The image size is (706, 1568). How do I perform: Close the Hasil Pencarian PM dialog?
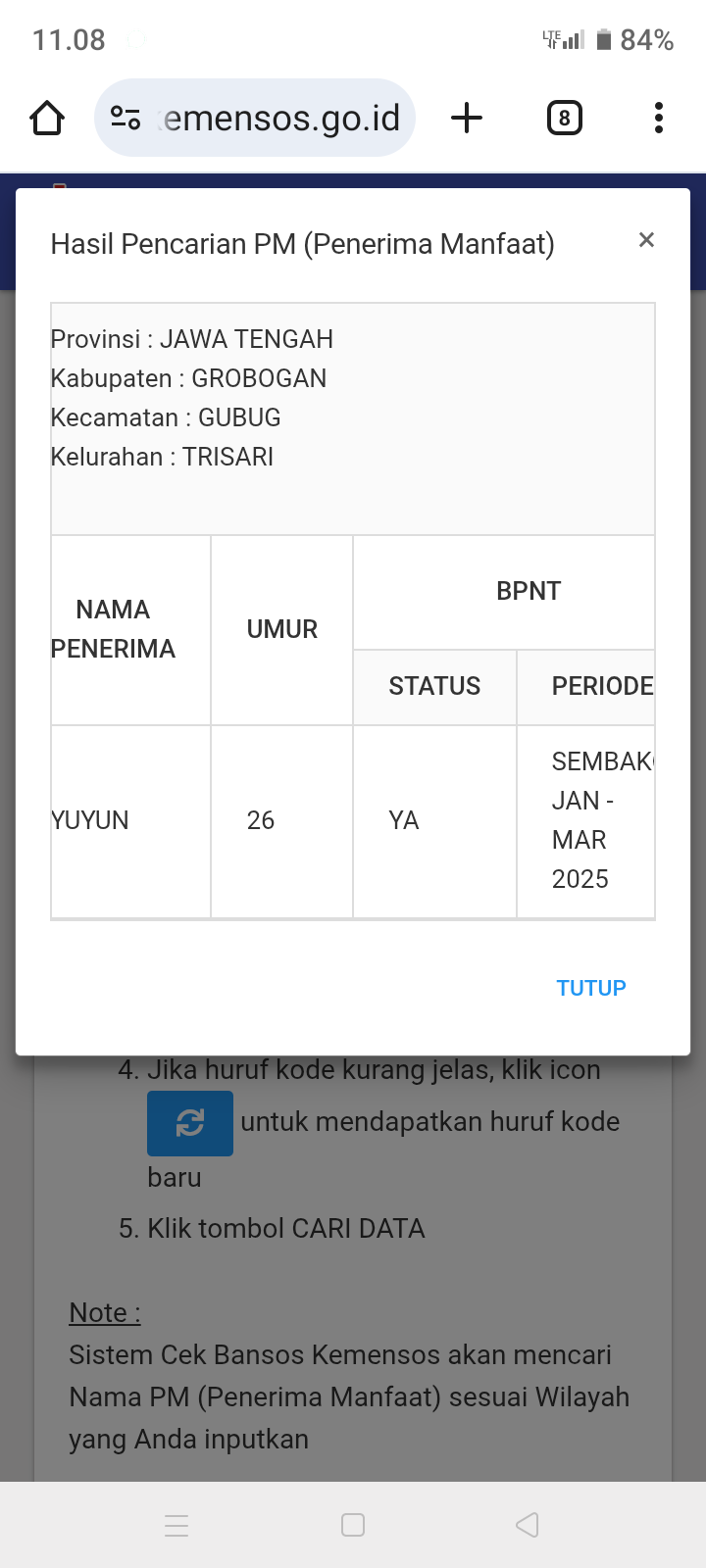pos(646,240)
